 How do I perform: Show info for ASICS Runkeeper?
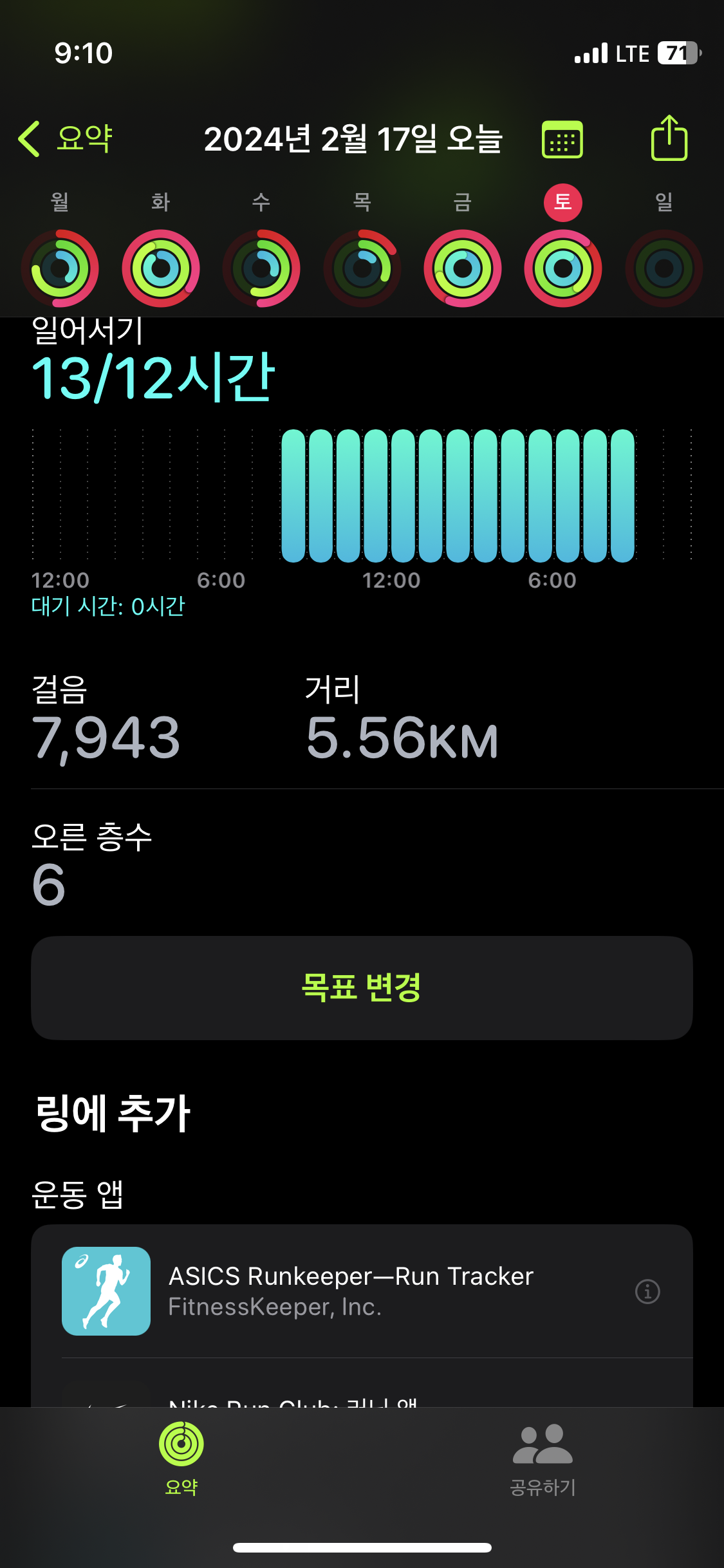tap(647, 1291)
